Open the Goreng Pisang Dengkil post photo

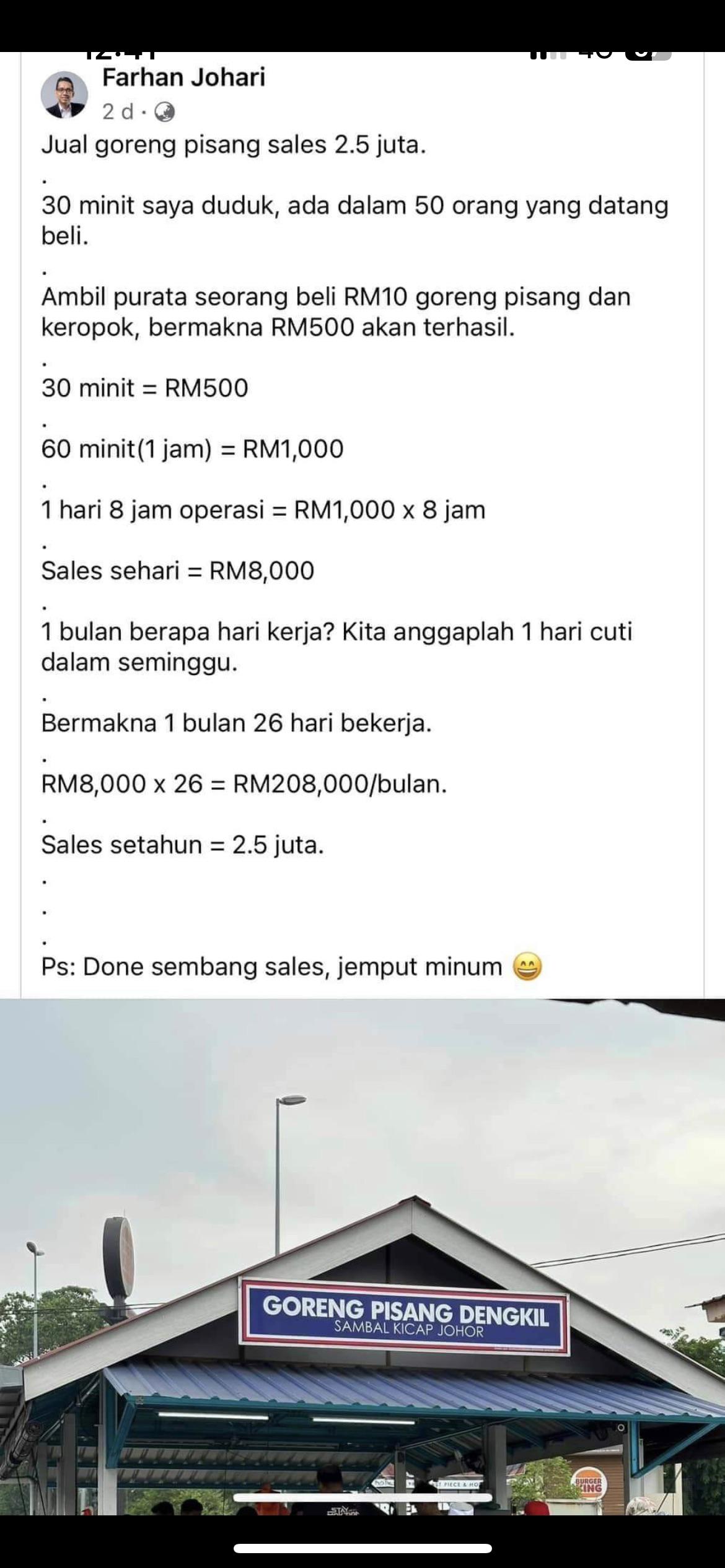362,1257
